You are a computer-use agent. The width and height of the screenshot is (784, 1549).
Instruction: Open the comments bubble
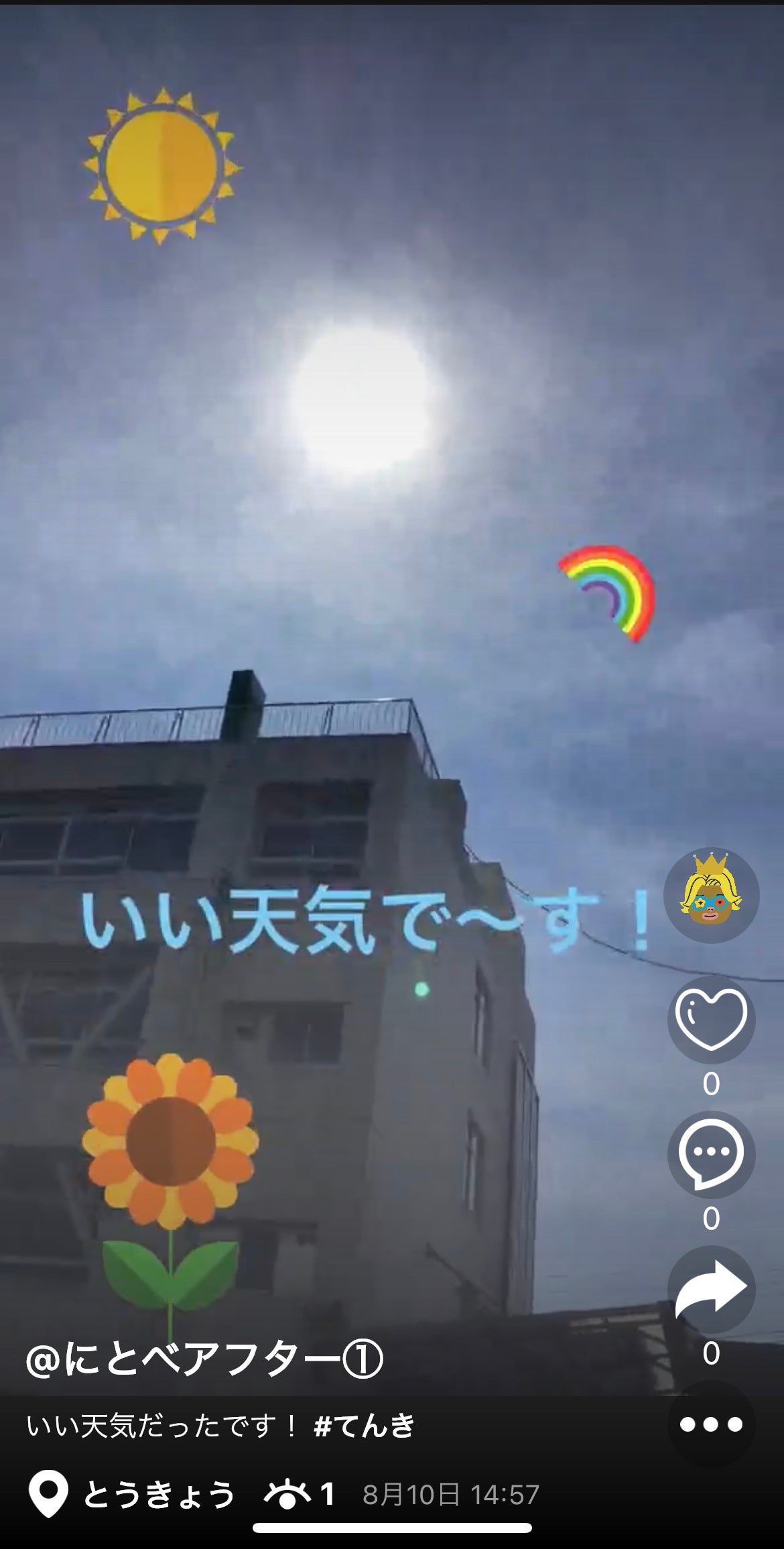[x=711, y=1155]
